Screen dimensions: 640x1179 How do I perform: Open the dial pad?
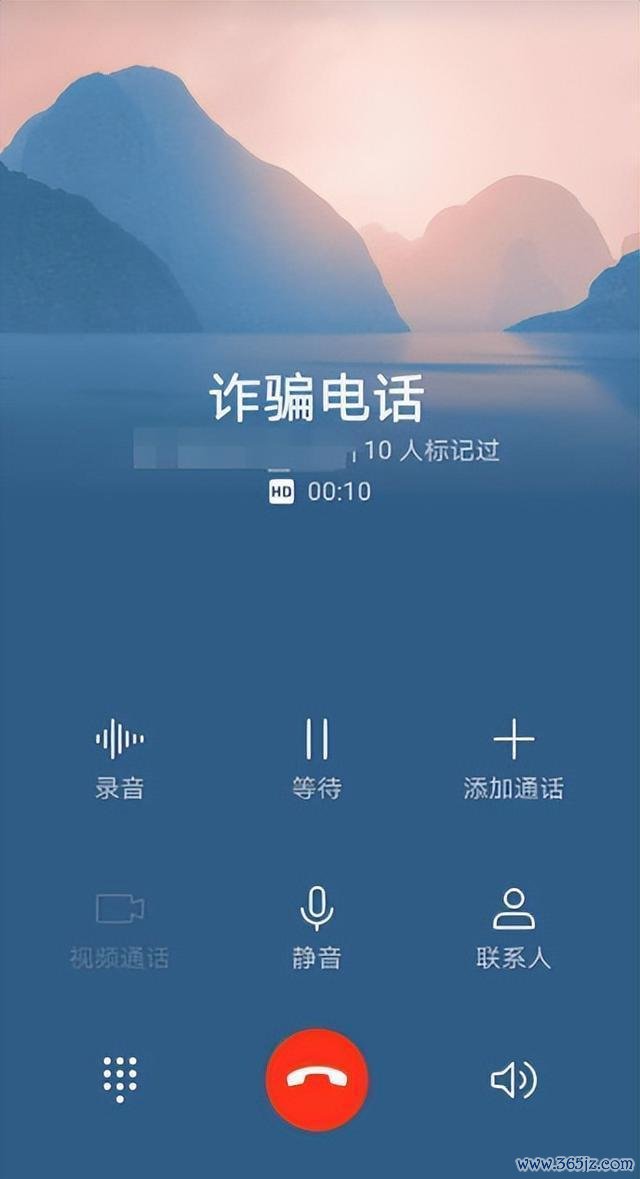[x=120, y=1080]
